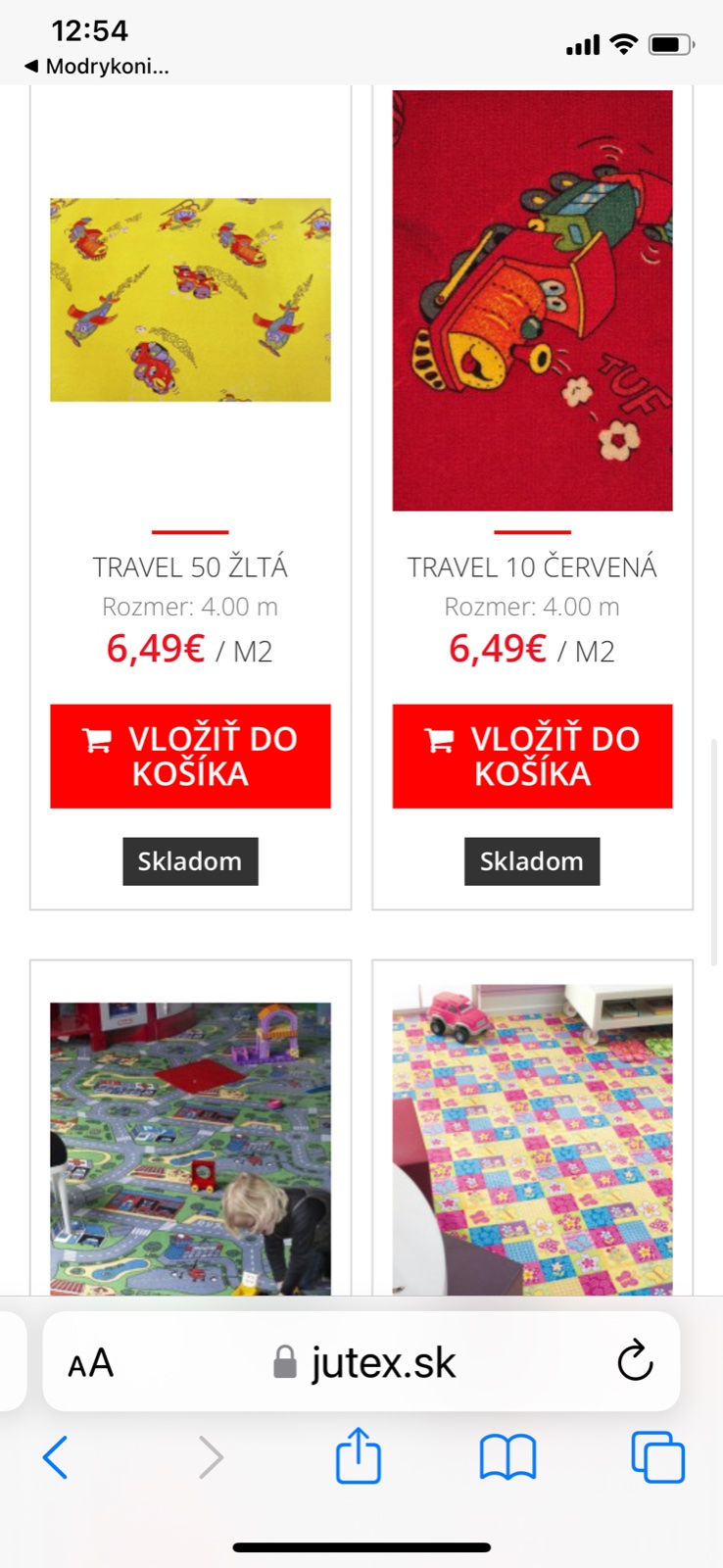The image size is (723, 1568).
Task: Open the TRAVEL 10 ČERVENÁ product image
Action: point(532,300)
